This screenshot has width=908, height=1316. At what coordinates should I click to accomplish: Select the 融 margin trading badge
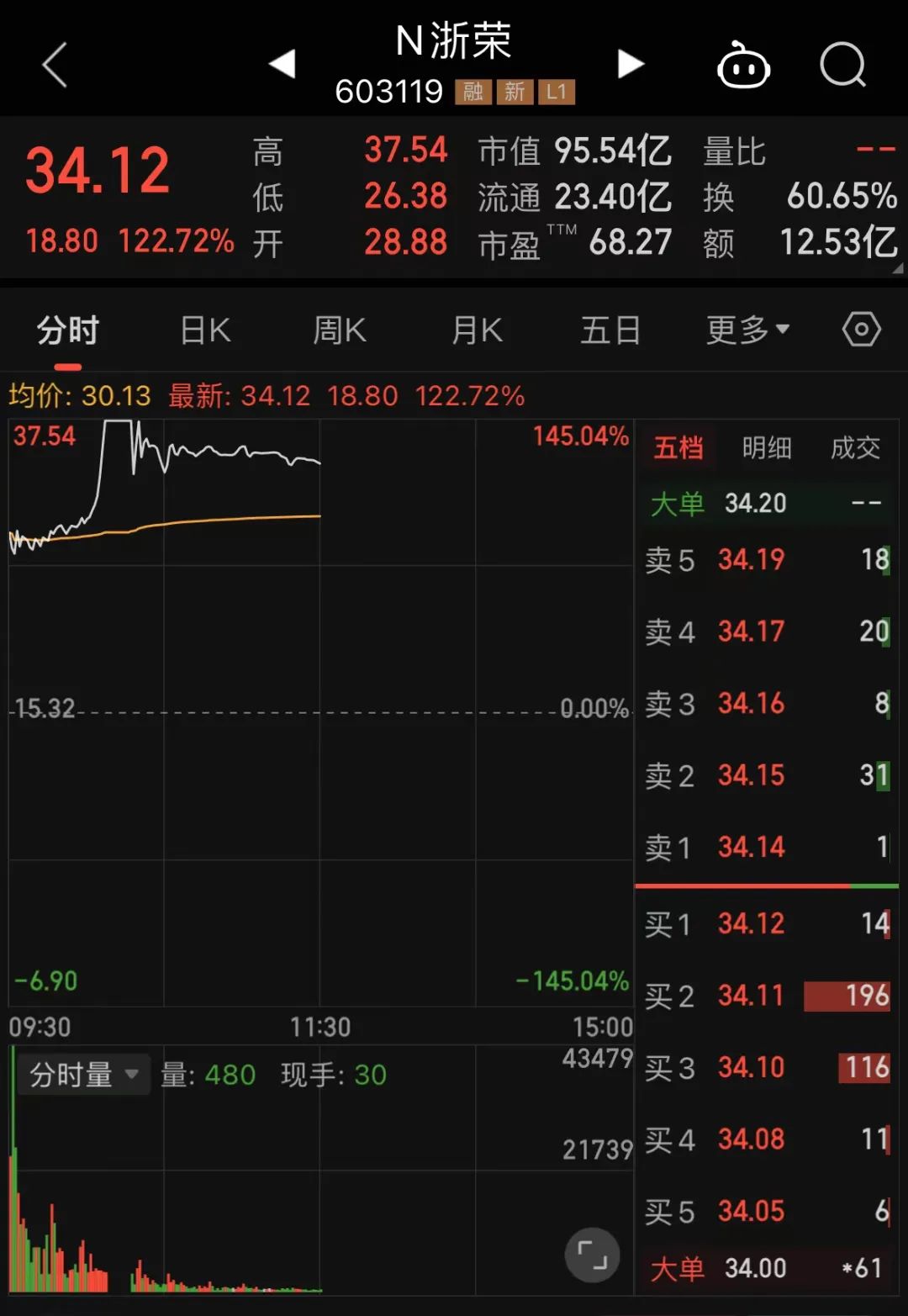pyautogui.click(x=472, y=92)
